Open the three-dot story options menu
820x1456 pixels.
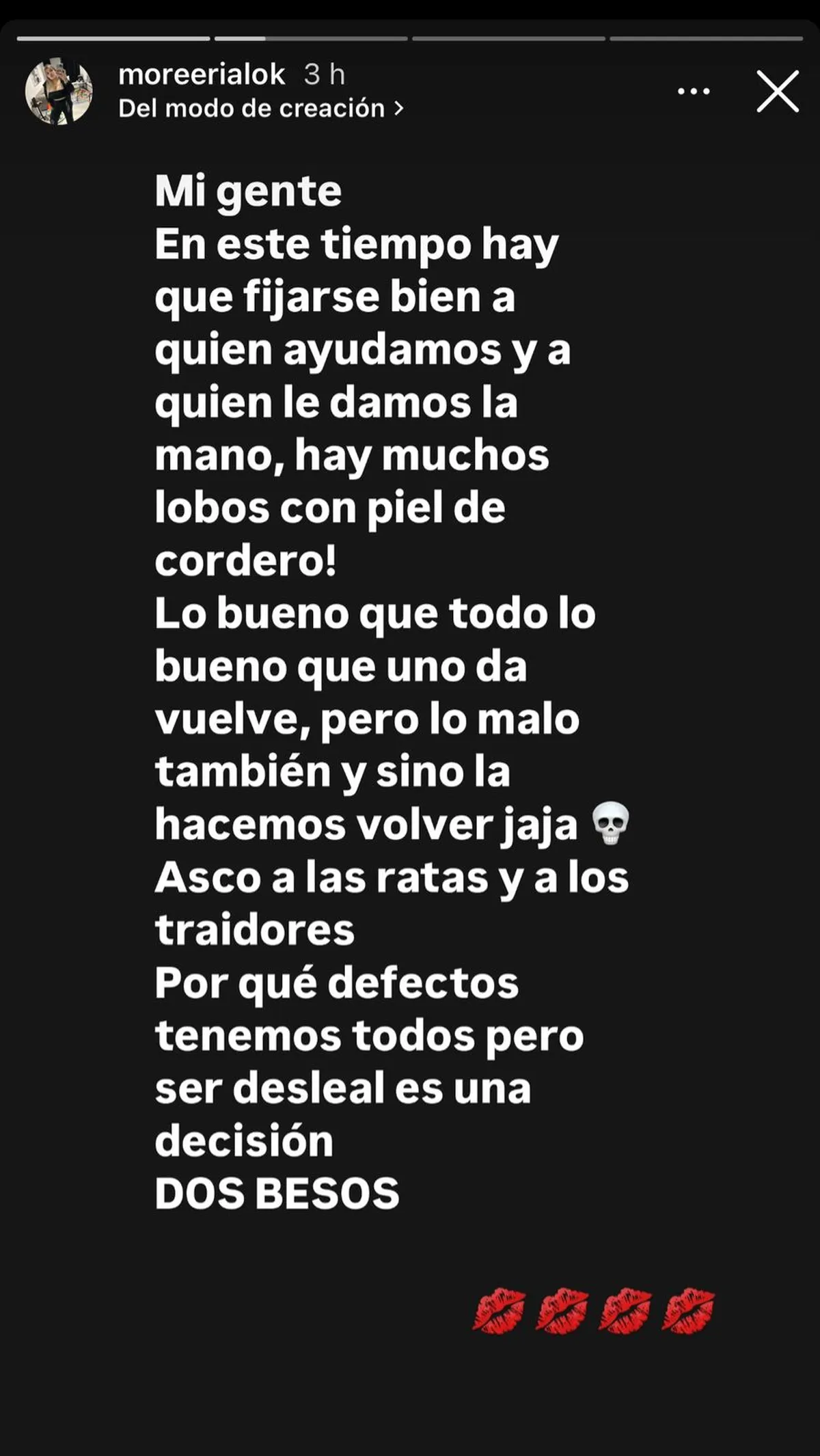coord(693,92)
